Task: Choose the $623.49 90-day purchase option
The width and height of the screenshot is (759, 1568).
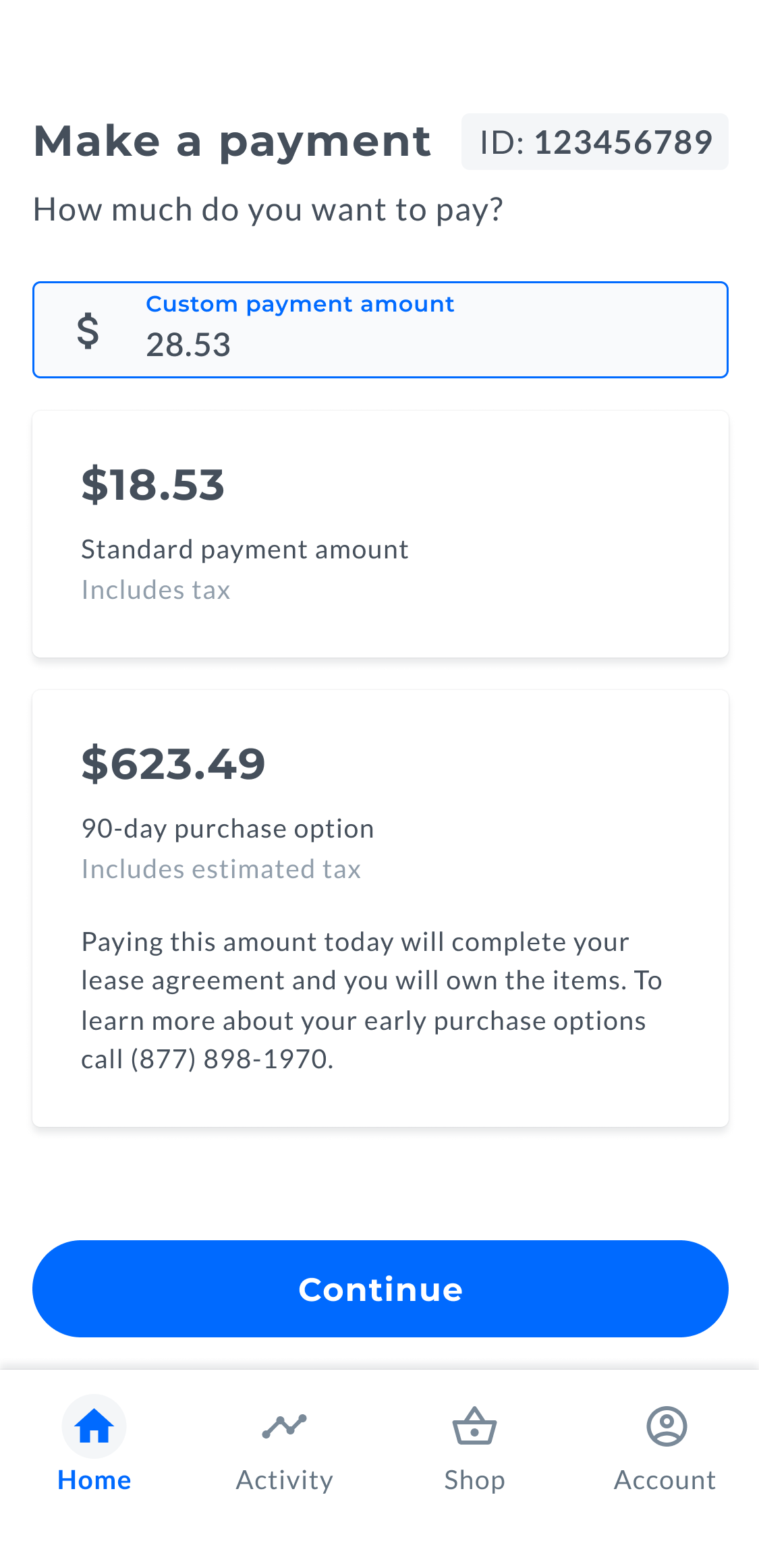Action: pyautogui.click(x=380, y=908)
